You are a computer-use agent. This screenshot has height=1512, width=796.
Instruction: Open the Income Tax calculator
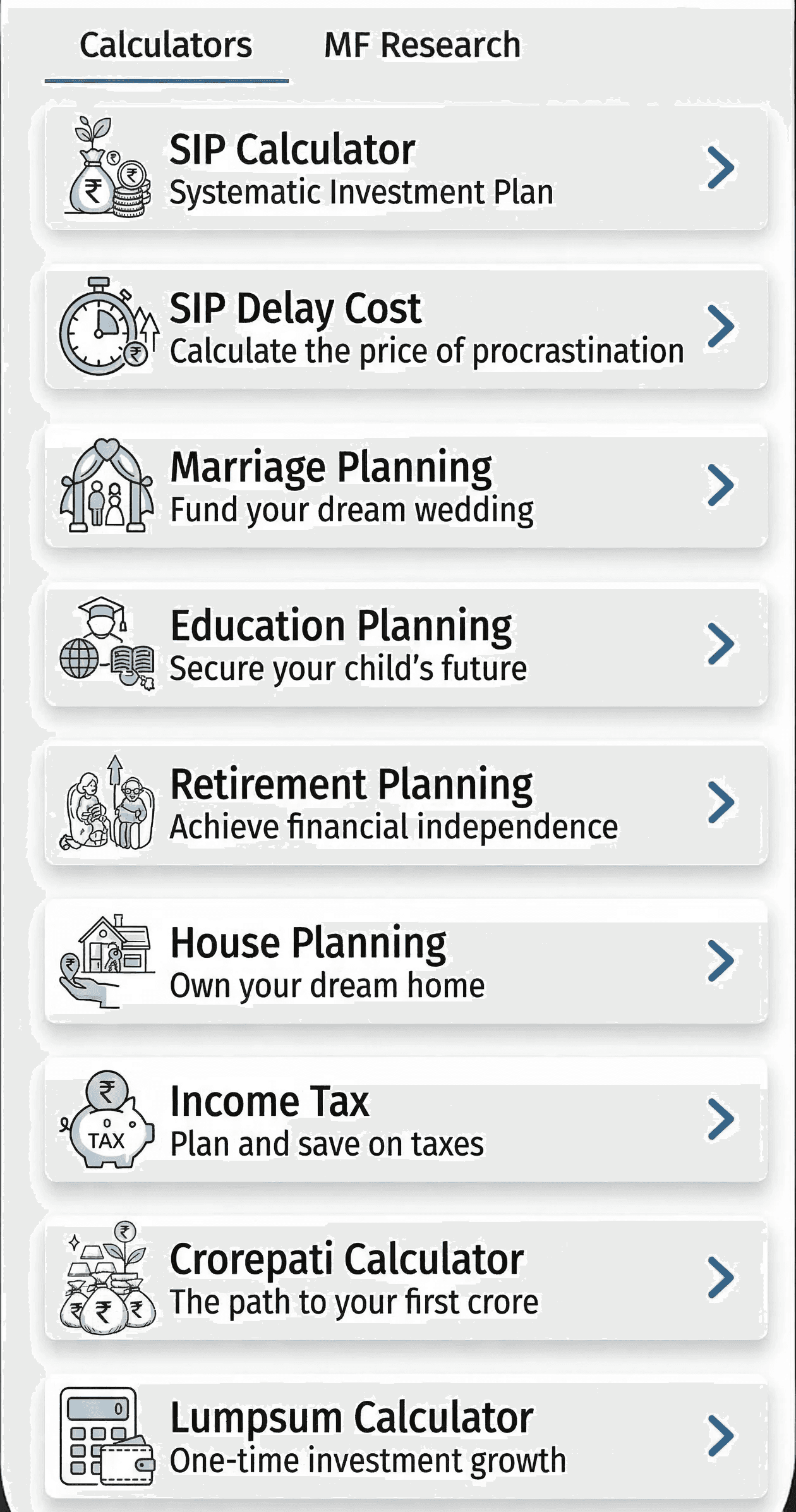406,1120
